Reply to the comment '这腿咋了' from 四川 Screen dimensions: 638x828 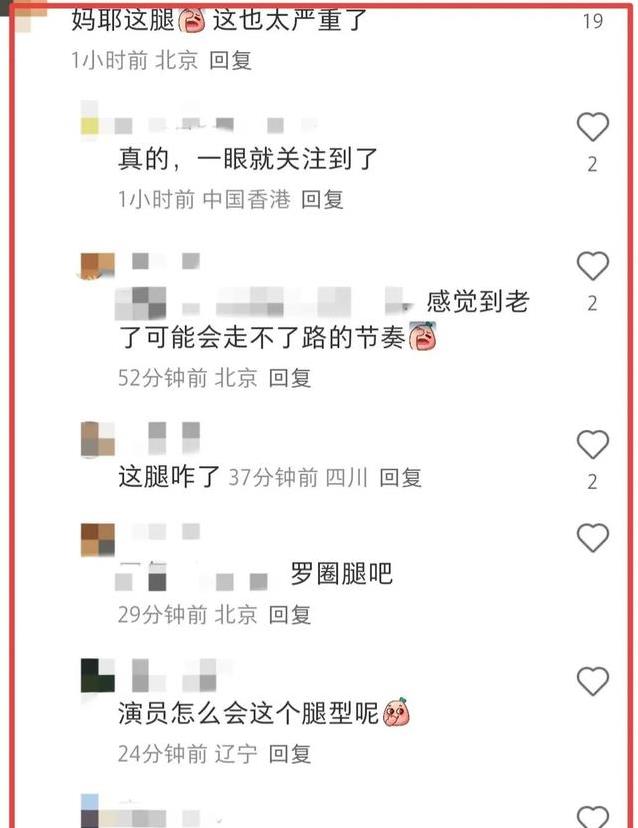(x=400, y=477)
